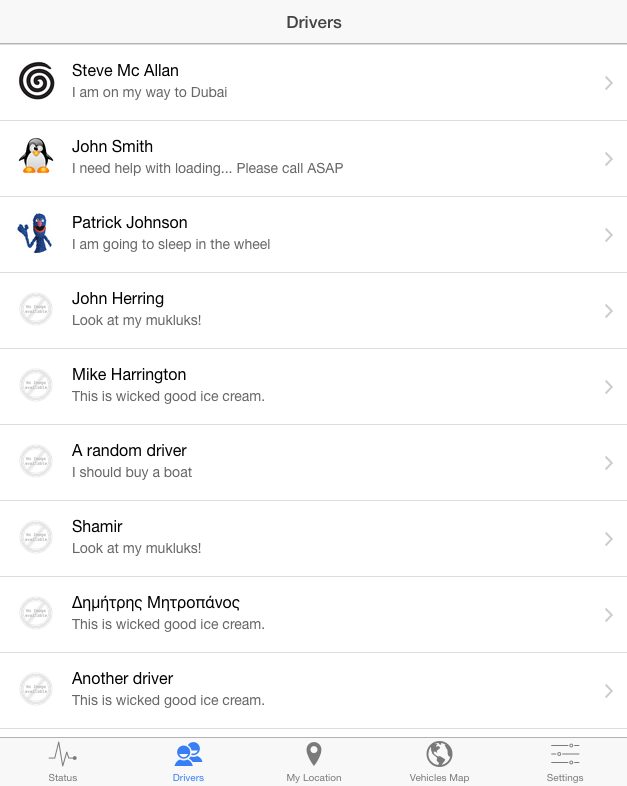
Task: Switch to the Settings tab
Action: click(x=565, y=762)
